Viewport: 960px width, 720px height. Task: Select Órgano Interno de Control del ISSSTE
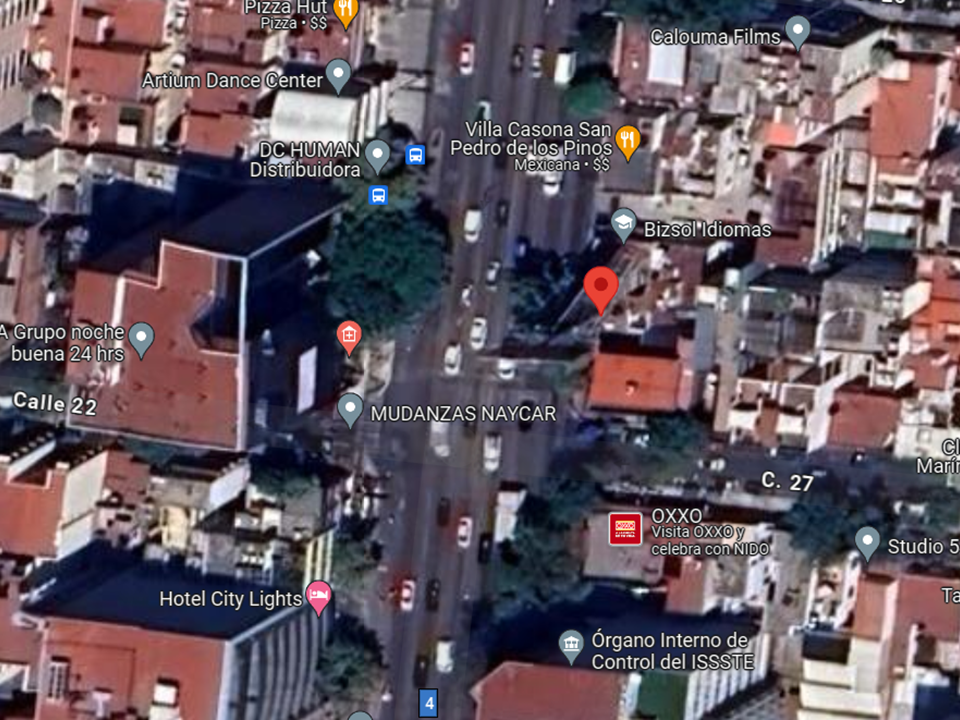(x=571, y=647)
